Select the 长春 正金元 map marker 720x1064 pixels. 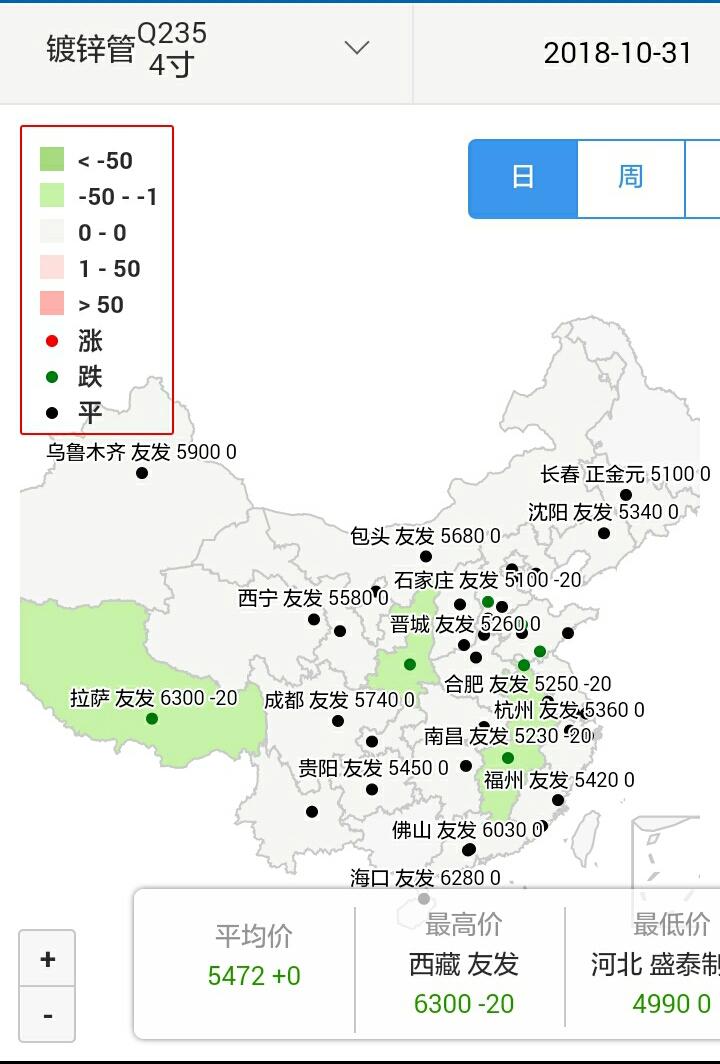click(626, 495)
